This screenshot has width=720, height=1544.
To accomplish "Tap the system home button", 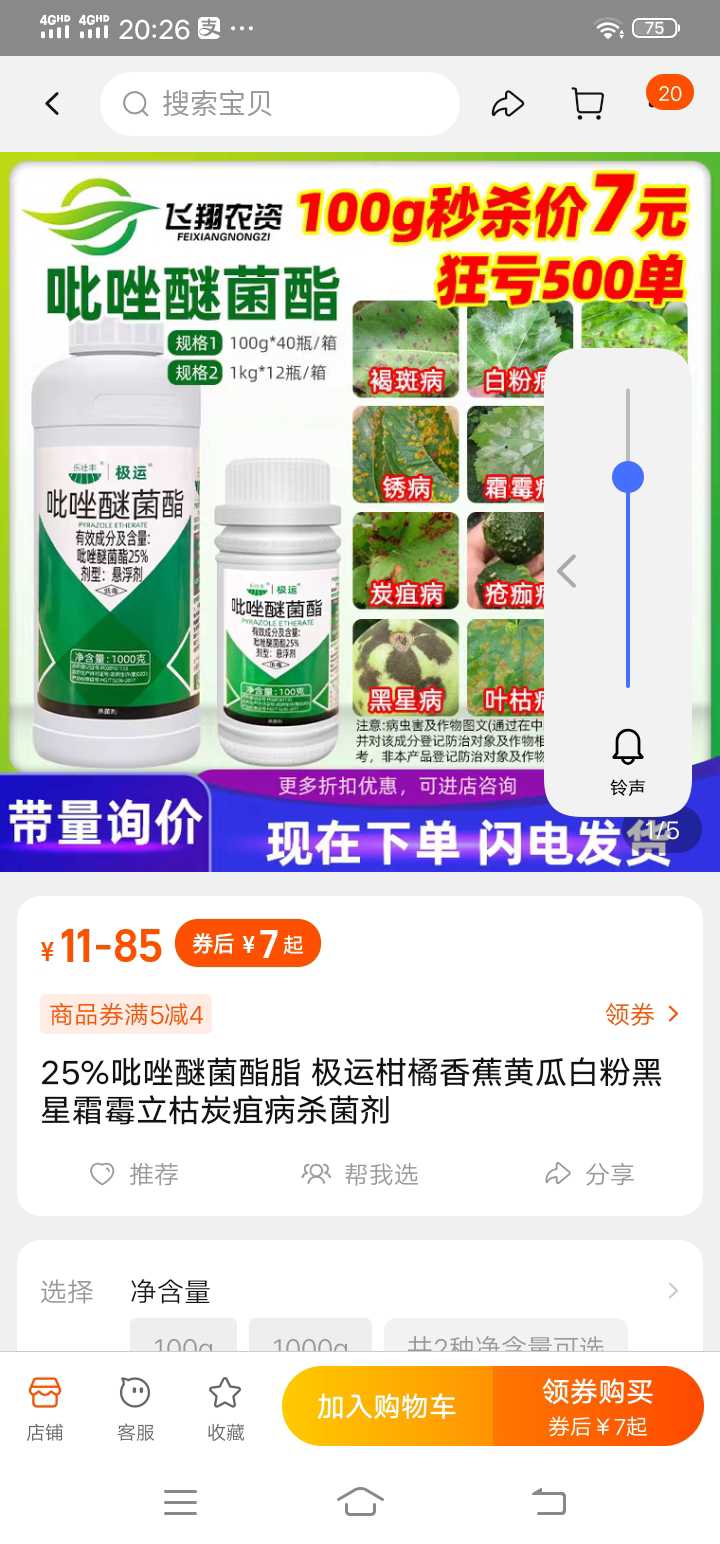I will 360,1501.
